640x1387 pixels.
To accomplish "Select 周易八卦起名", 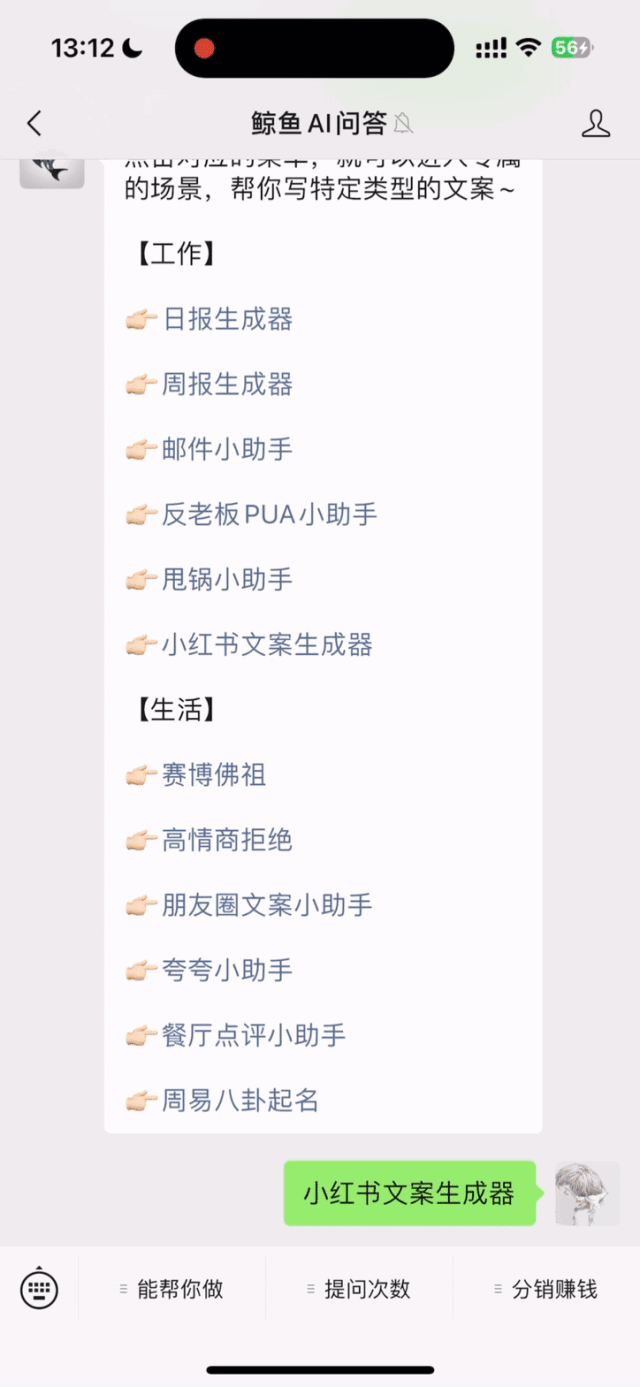I will tap(240, 1101).
